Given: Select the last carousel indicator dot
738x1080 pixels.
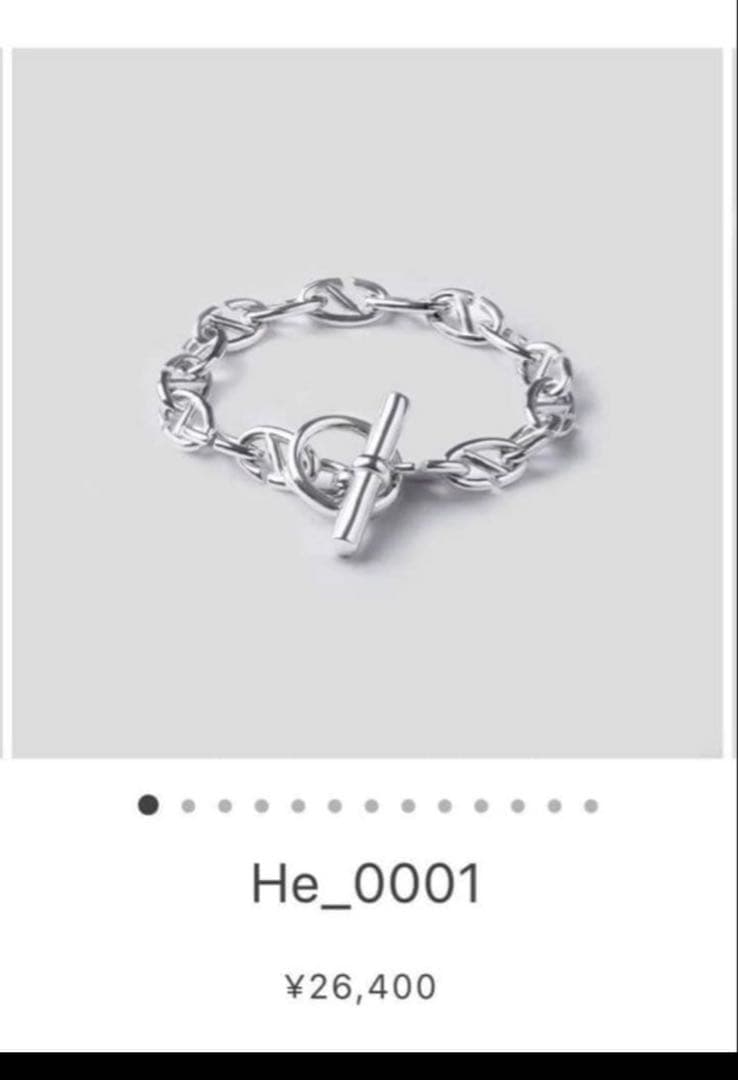Looking at the screenshot, I should pos(588,803).
